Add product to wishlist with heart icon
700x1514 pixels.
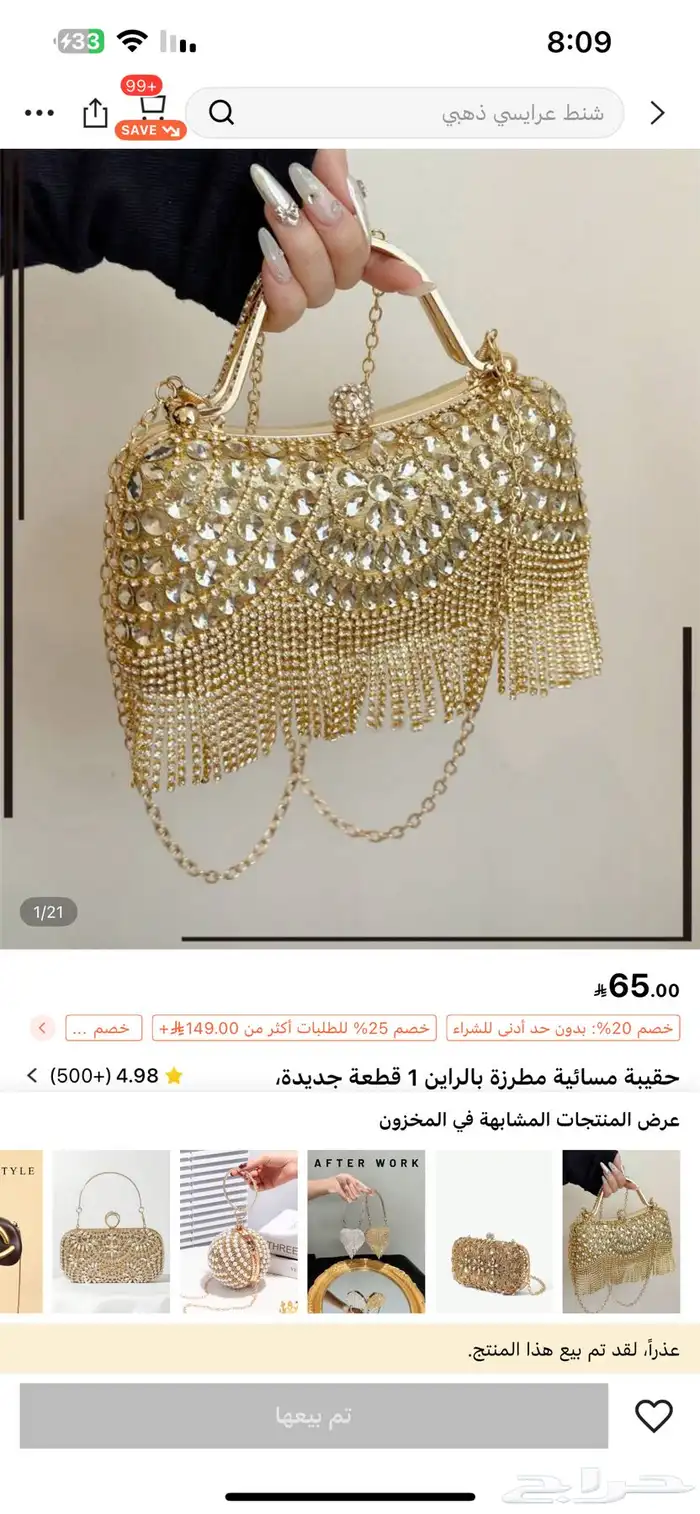[x=654, y=1416]
